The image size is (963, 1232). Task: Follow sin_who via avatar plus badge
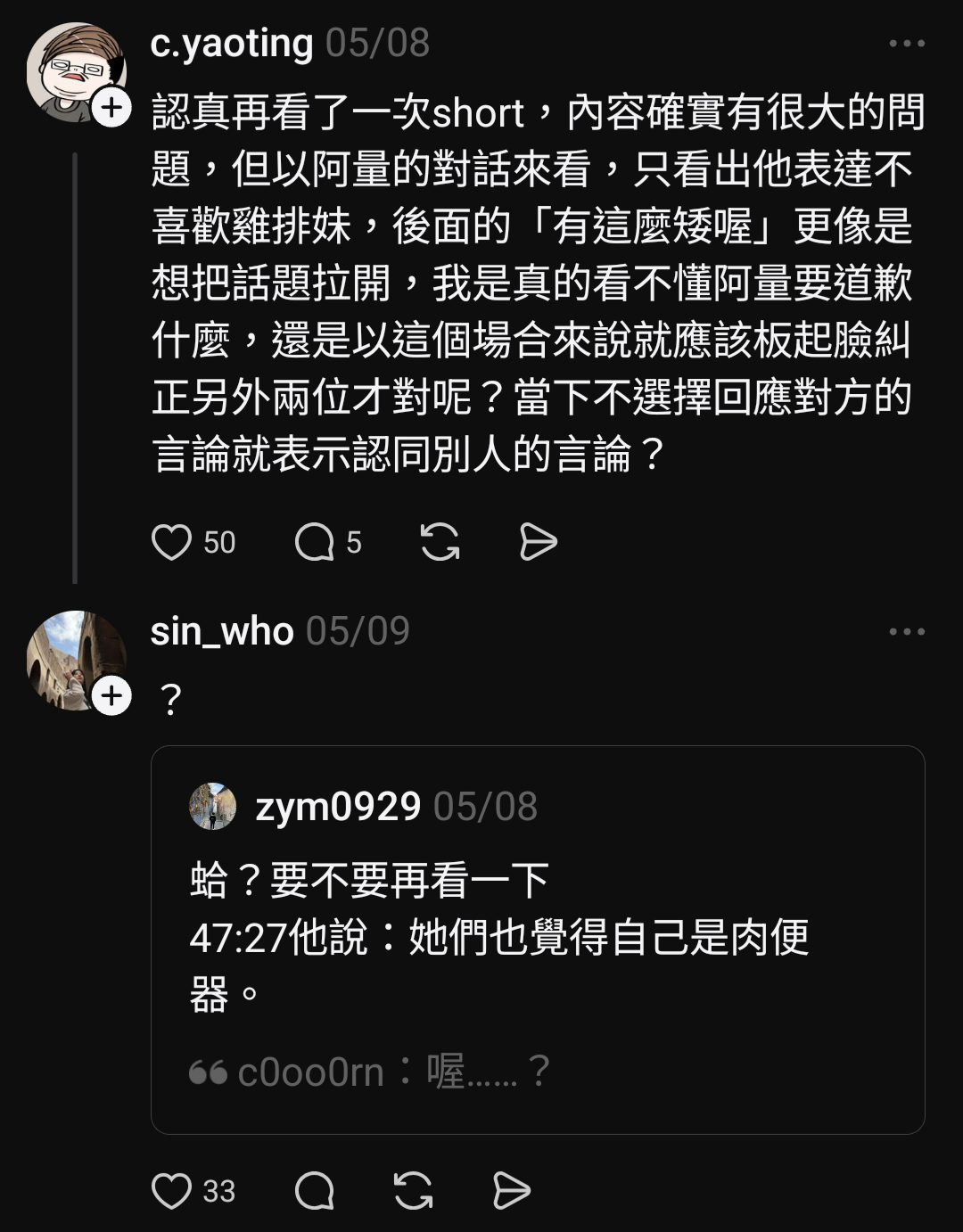[x=111, y=696]
